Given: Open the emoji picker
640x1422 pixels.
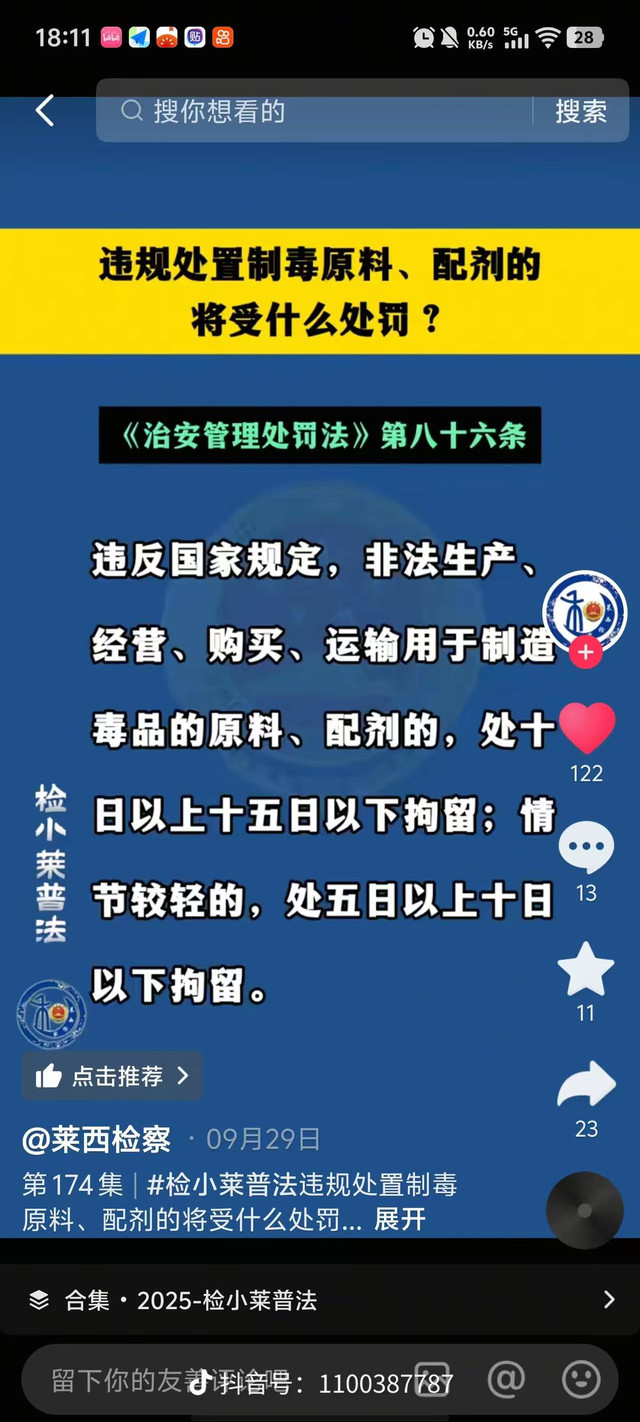Looking at the screenshot, I should click(x=581, y=1381).
